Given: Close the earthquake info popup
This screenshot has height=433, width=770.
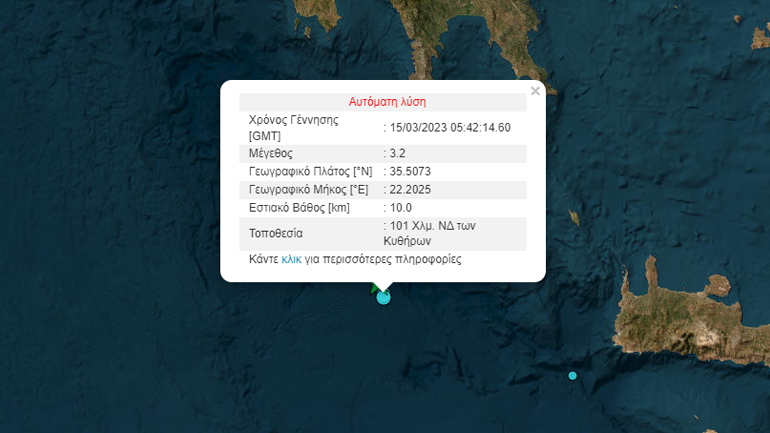Looking at the screenshot, I should pyautogui.click(x=535, y=91).
